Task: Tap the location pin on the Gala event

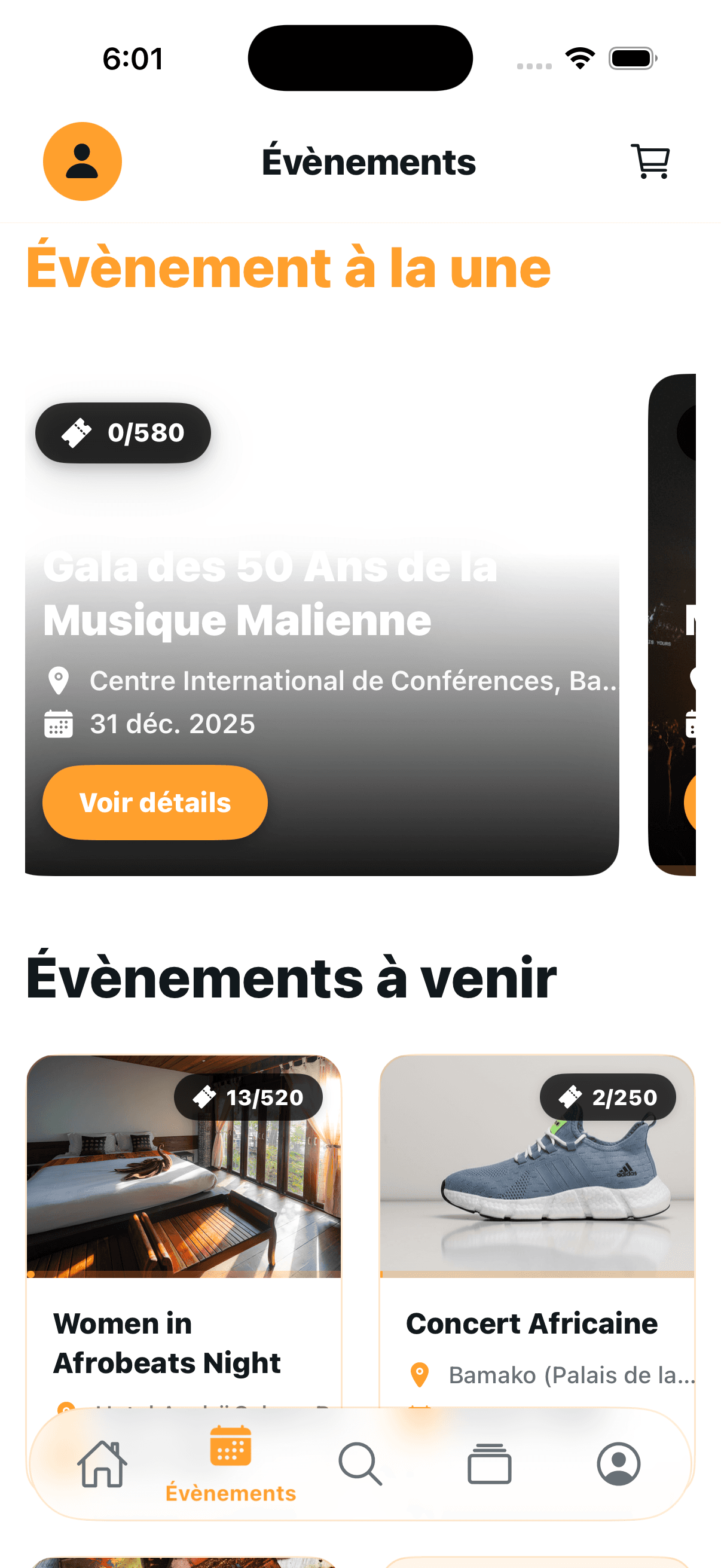Action: click(59, 680)
